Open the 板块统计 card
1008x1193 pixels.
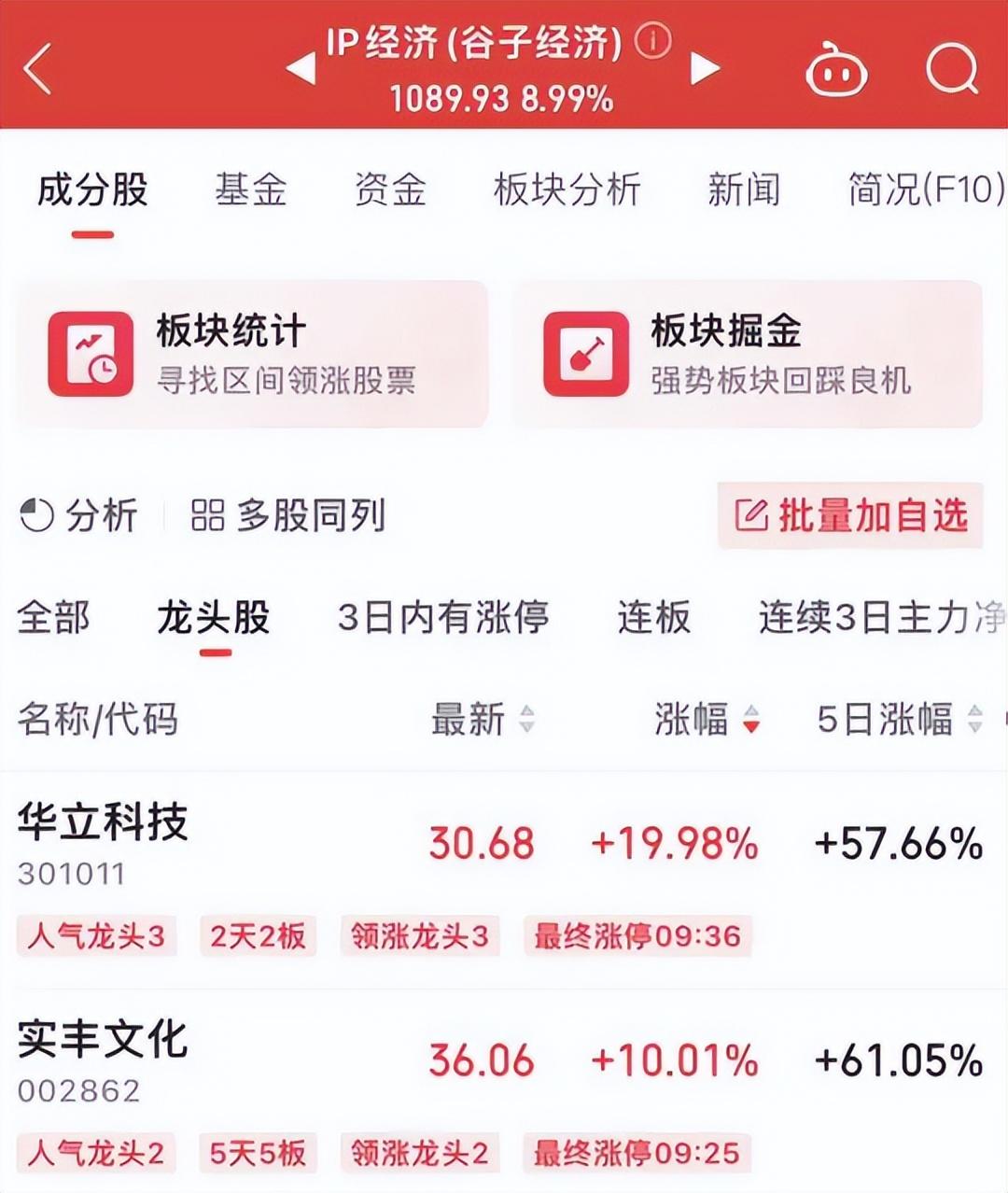point(252,355)
